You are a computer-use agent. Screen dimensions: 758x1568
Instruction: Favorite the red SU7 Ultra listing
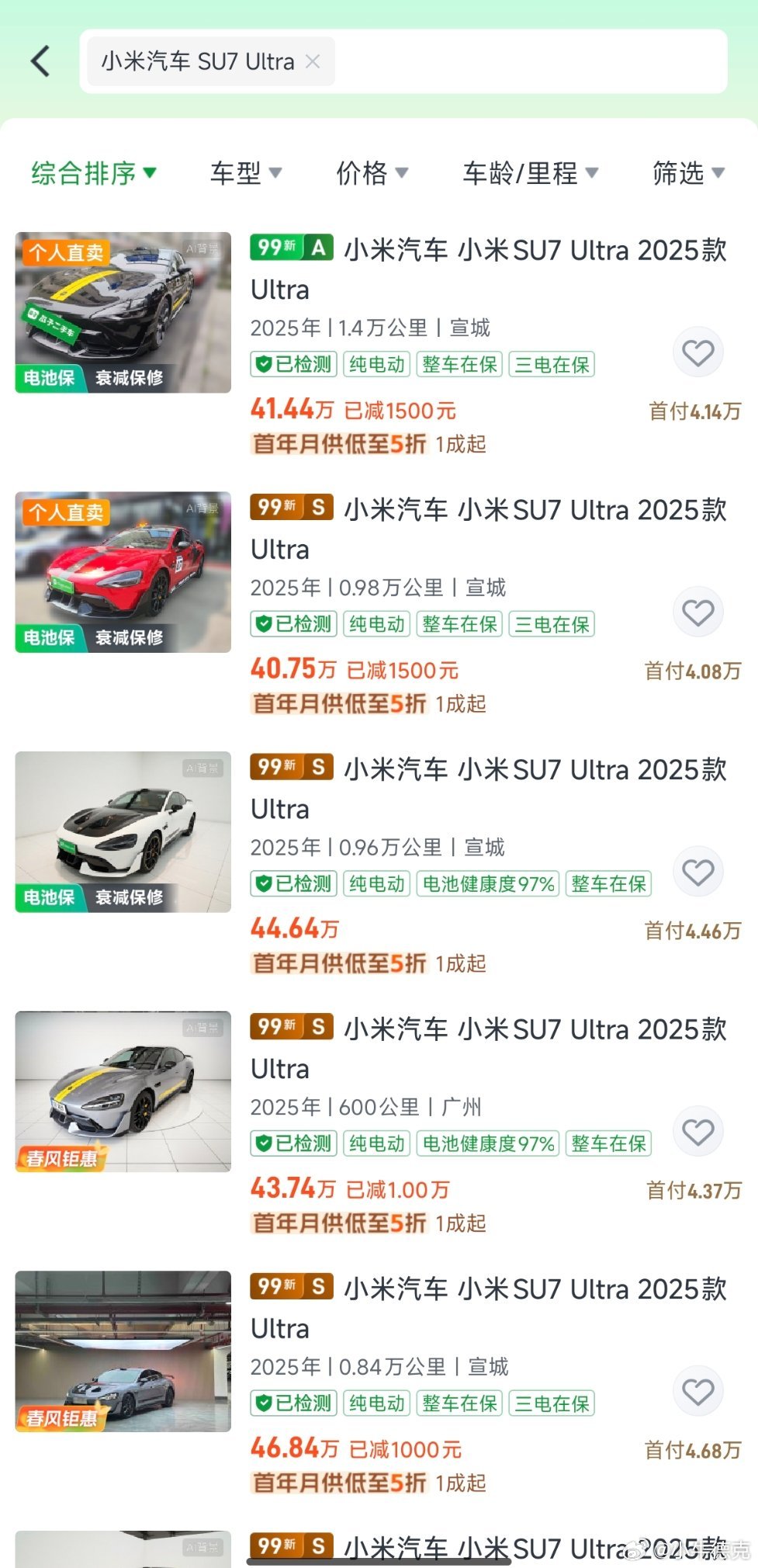coord(699,612)
